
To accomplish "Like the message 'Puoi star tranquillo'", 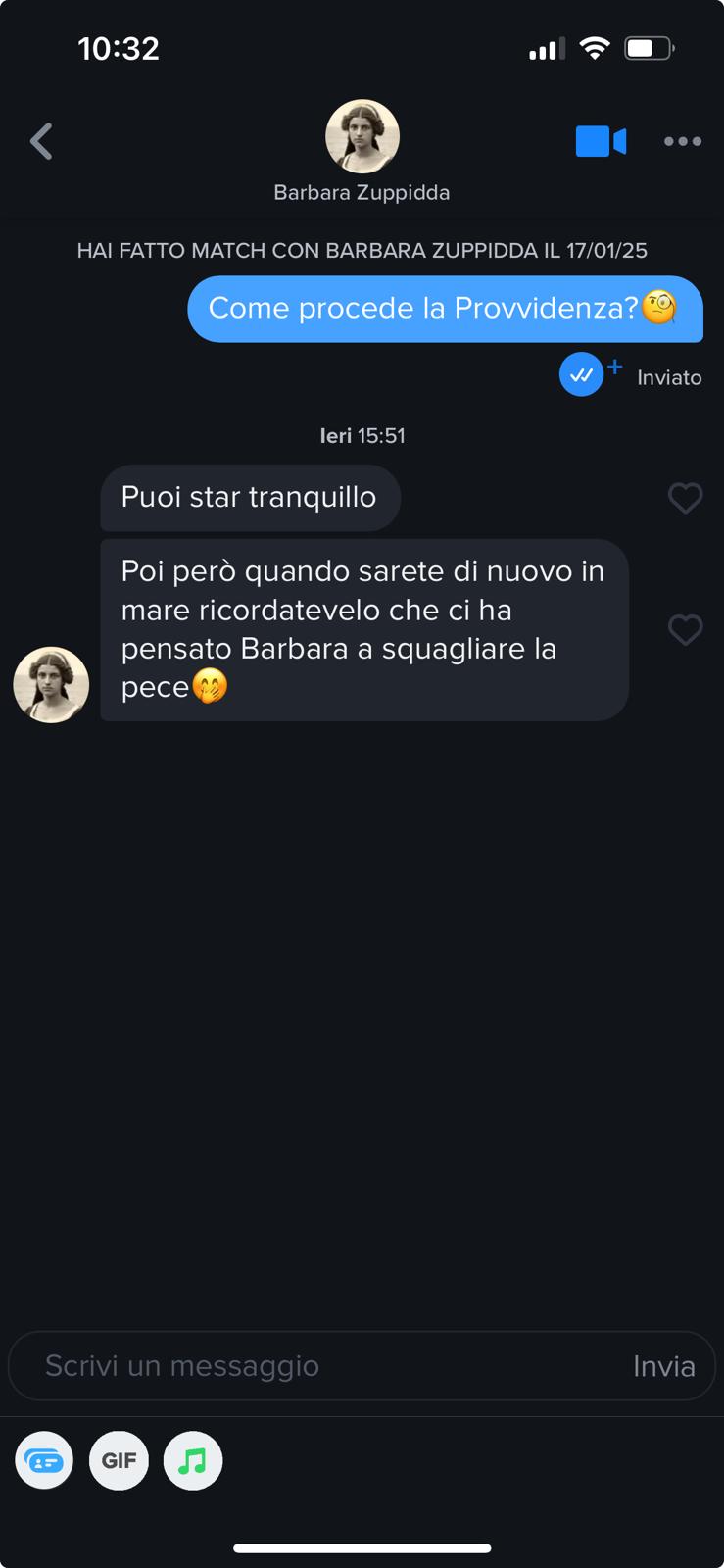I will click(685, 498).
